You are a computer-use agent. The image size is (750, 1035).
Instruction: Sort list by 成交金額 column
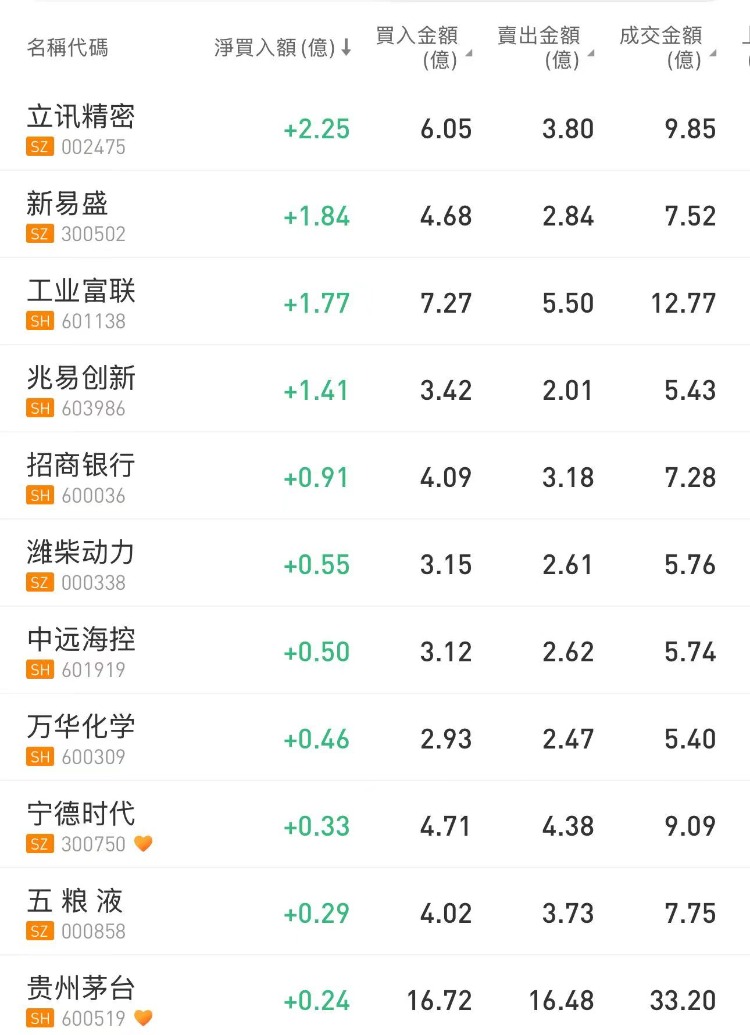click(x=664, y=48)
